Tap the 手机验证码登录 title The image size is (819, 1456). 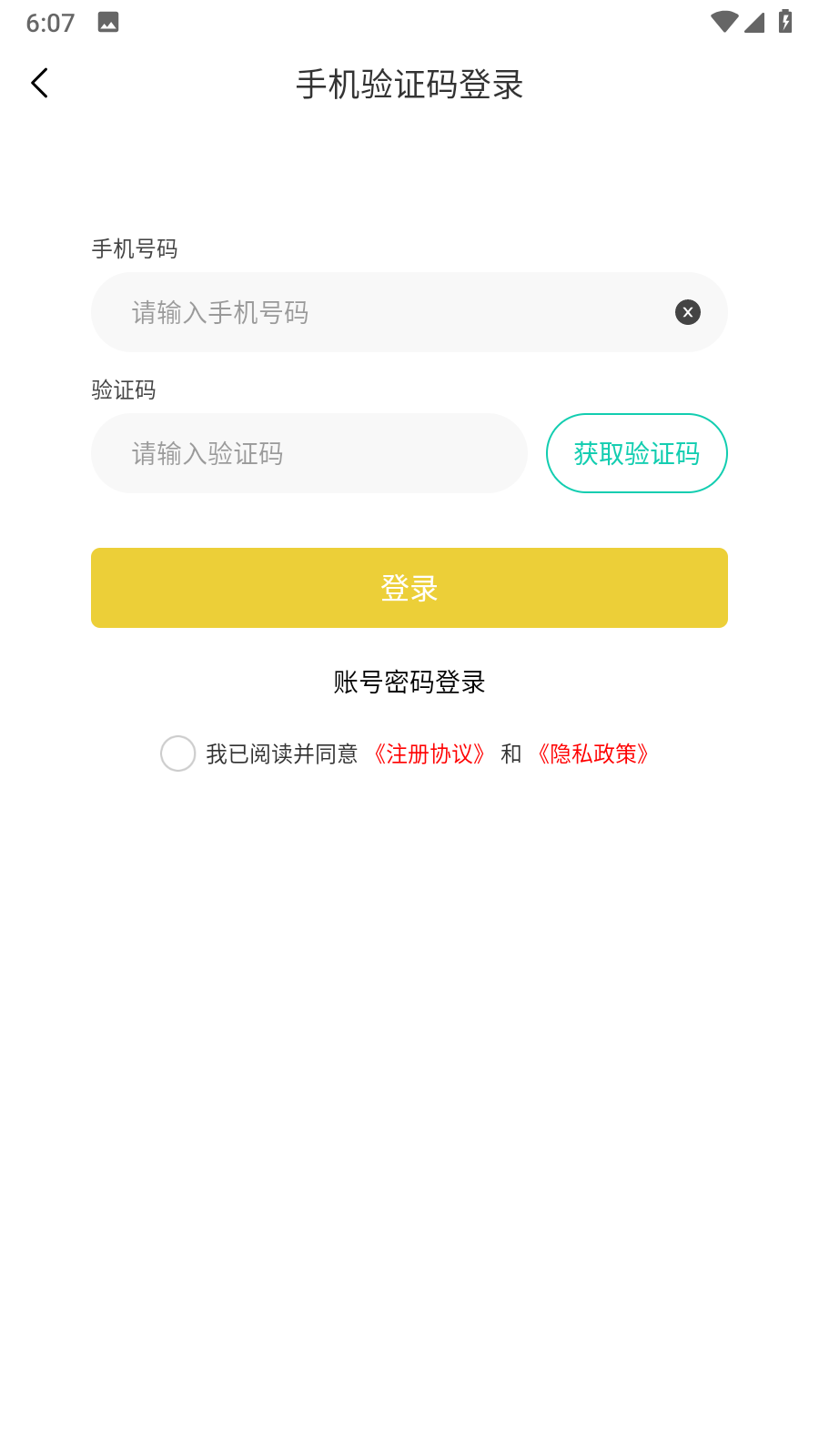click(x=409, y=83)
